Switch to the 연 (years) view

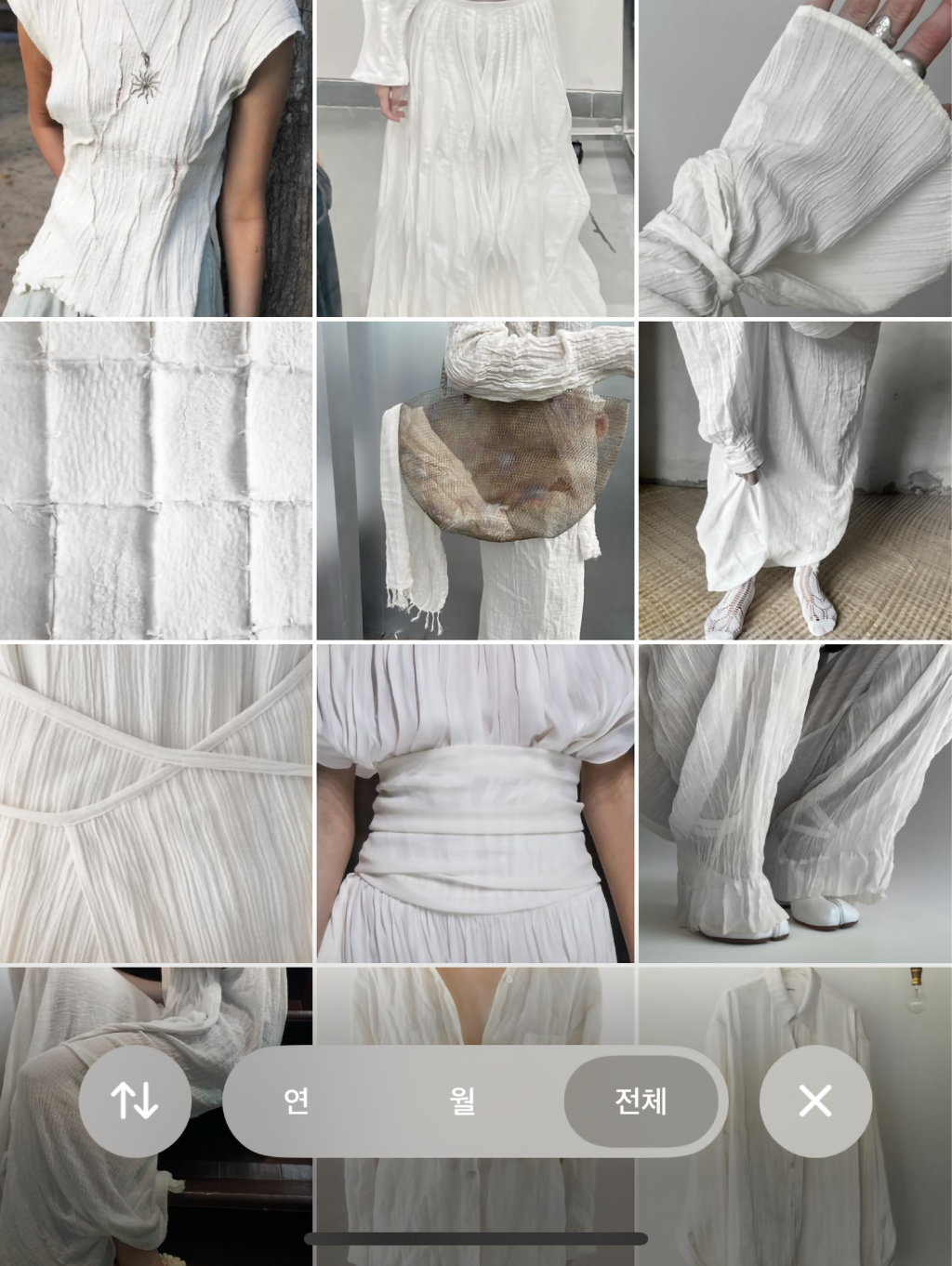[296, 1101]
